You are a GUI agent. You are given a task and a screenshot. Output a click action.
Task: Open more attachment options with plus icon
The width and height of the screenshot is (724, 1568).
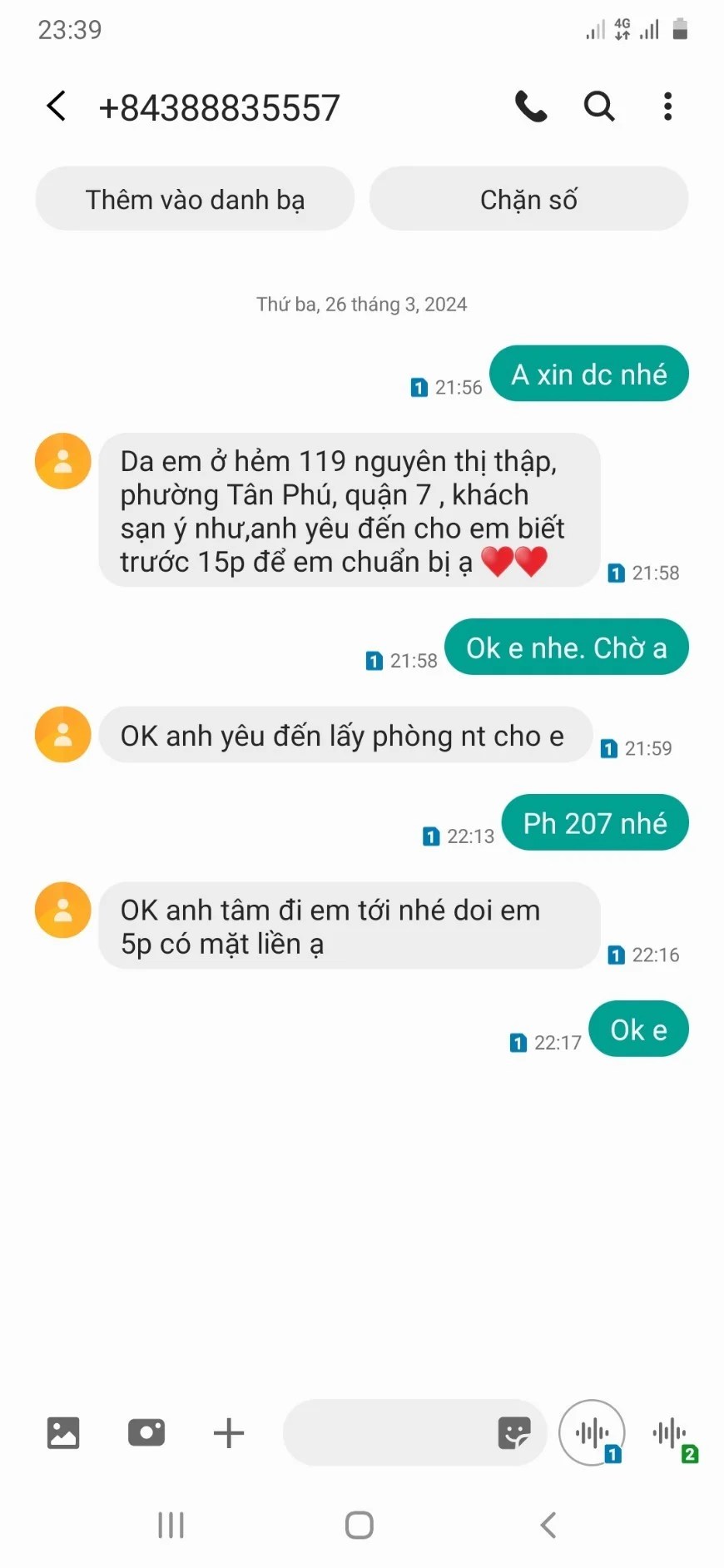[x=229, y=1432]
